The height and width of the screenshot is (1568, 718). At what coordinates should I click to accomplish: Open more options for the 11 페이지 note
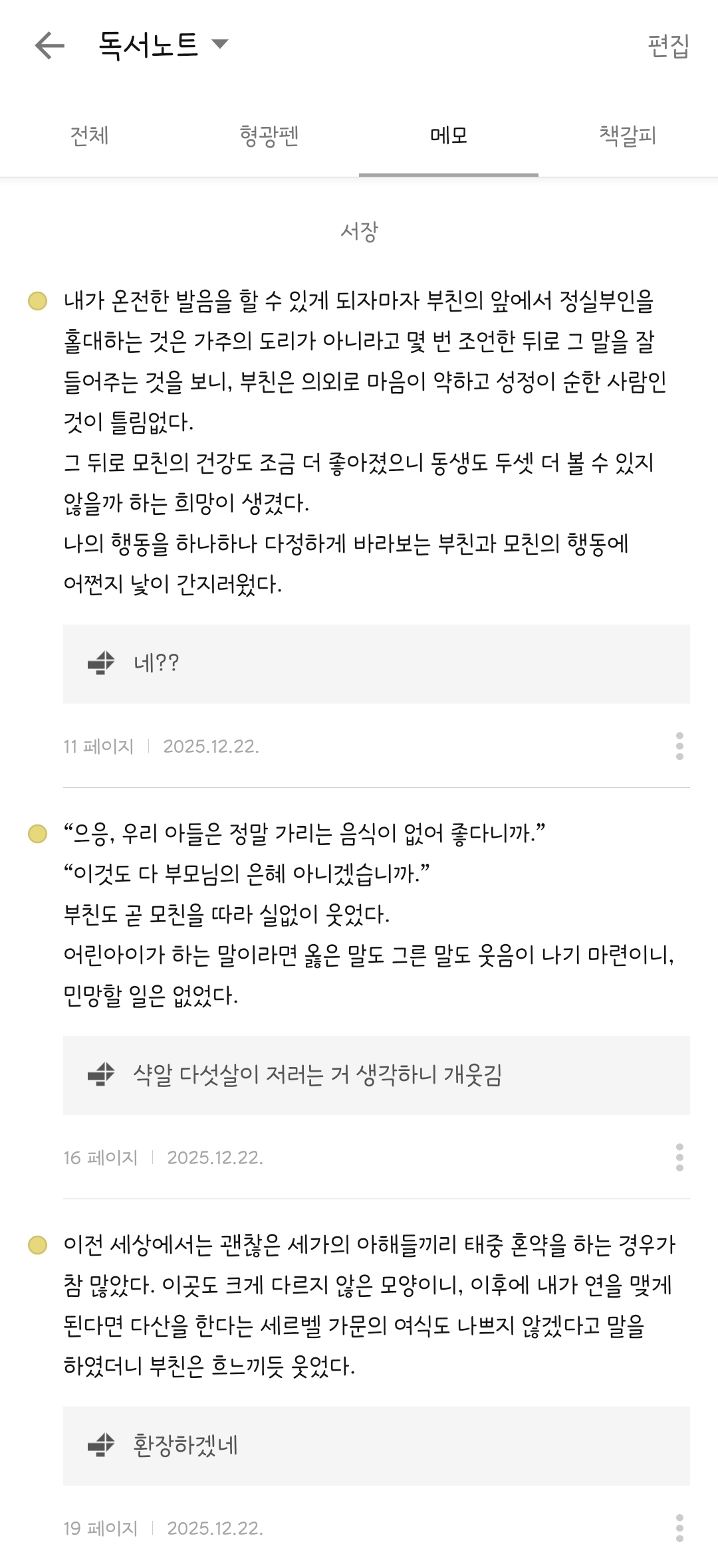coord(679,746)
